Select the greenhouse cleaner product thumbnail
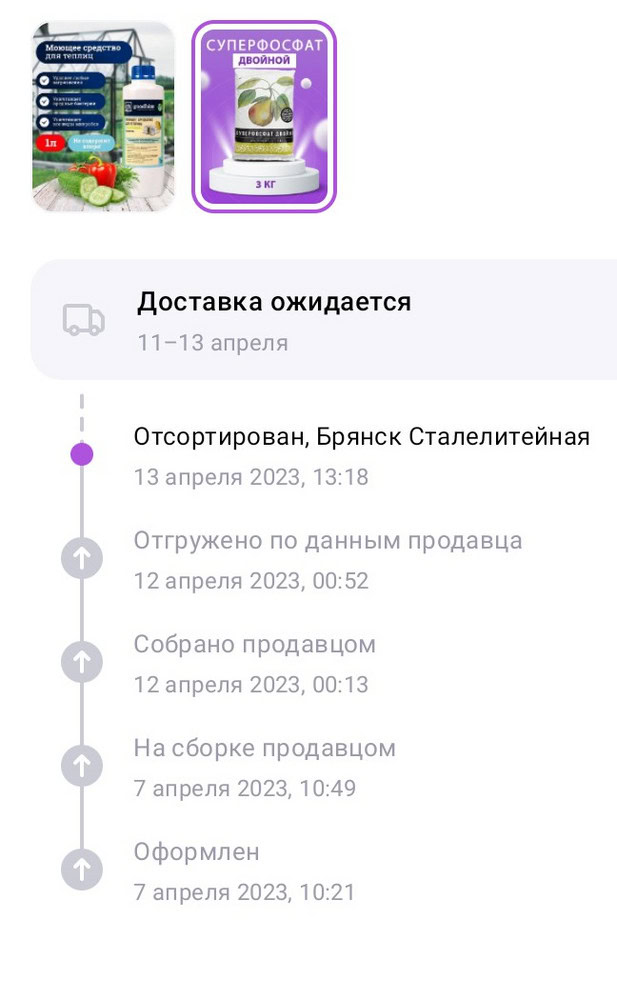 103,117
